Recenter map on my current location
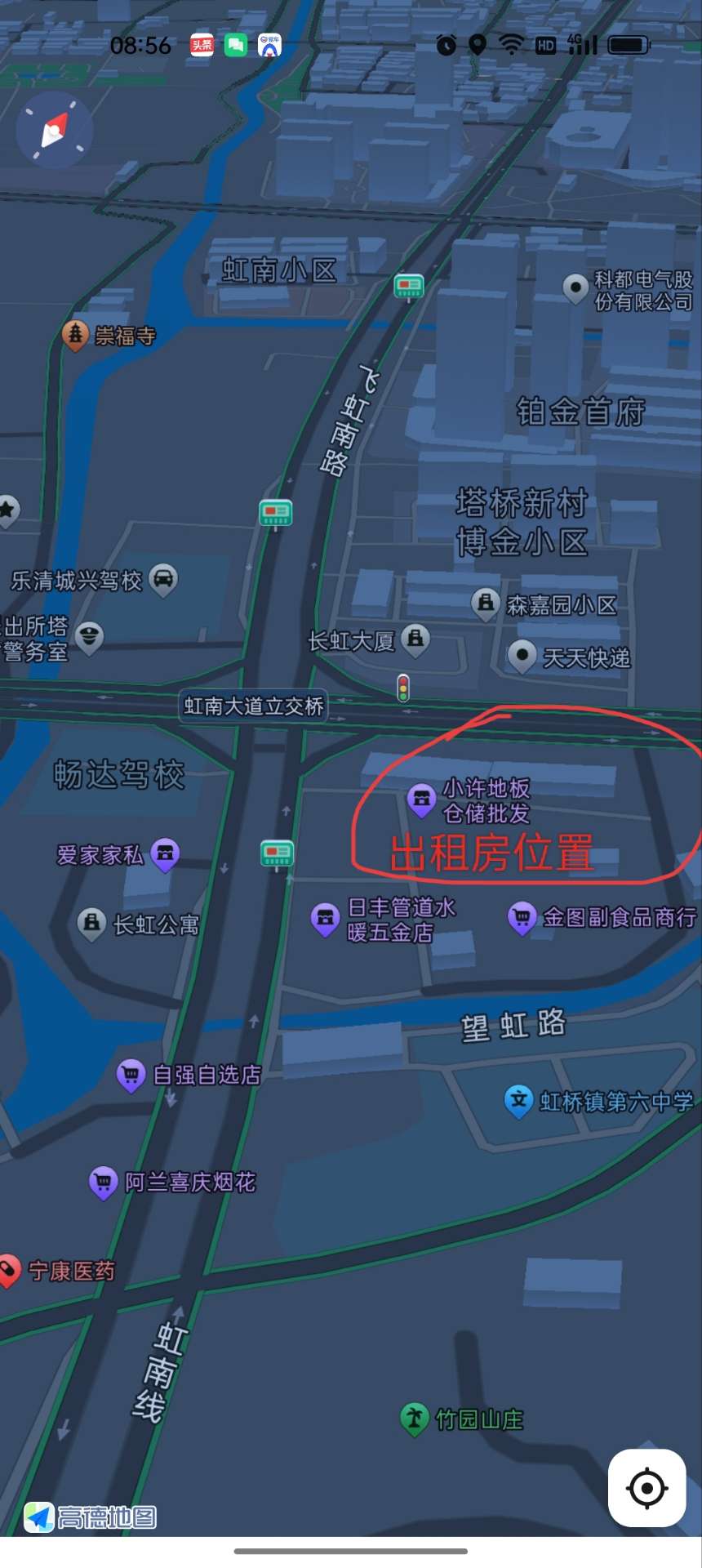 (646, 1488)
